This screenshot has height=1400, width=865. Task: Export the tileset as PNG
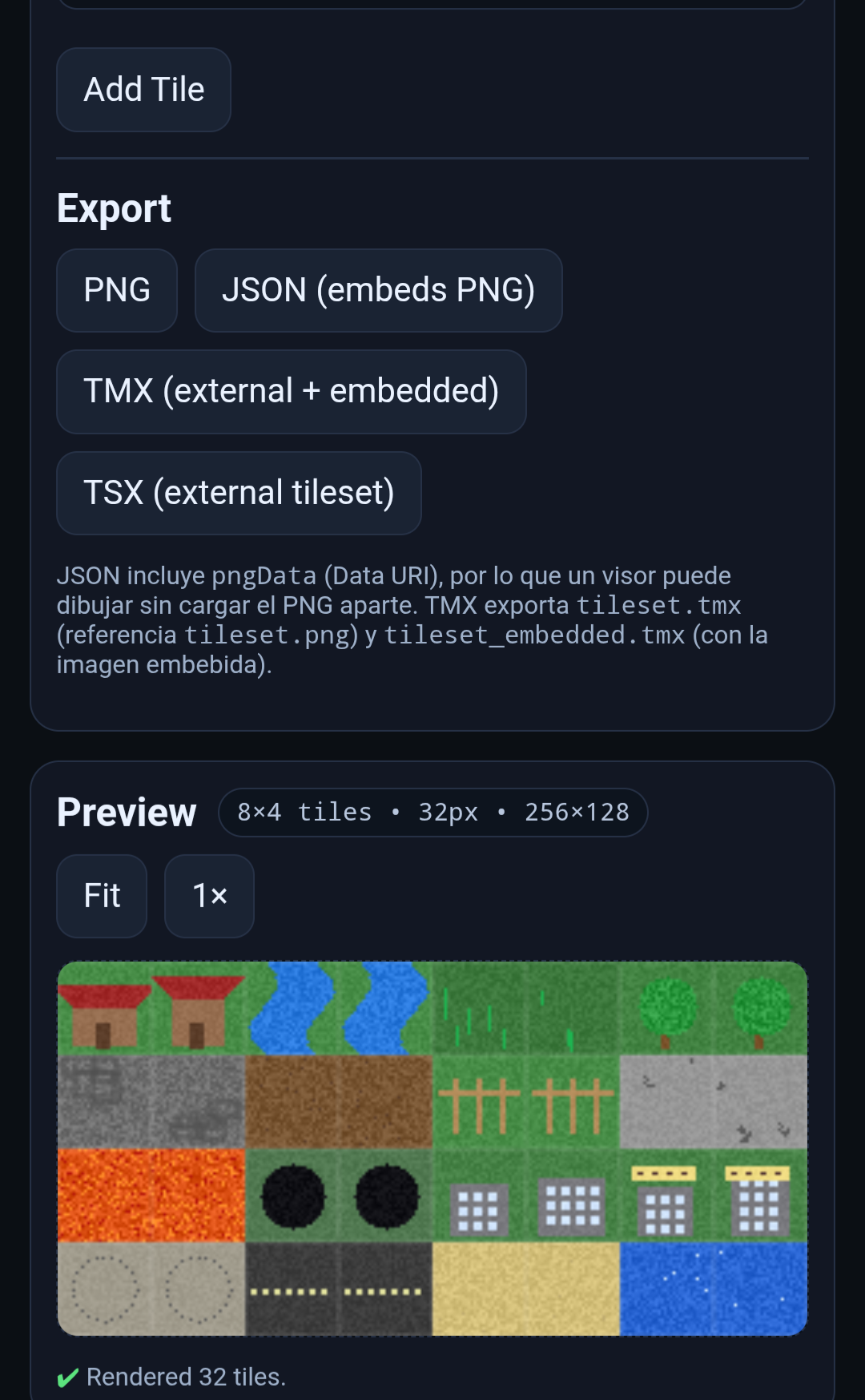(x=117, y=290)
